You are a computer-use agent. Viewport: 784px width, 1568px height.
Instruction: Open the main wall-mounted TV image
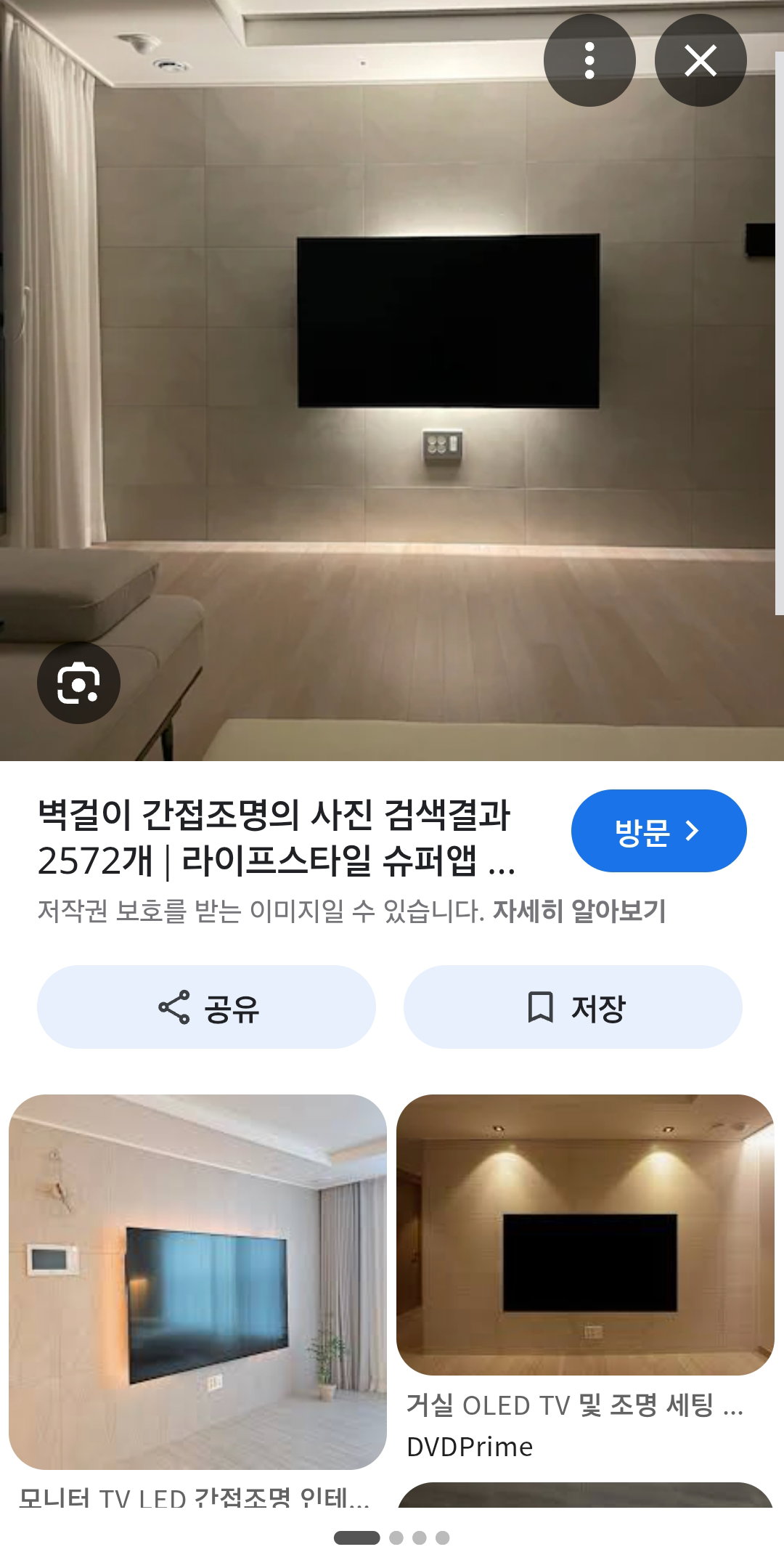tap(392, 381)
